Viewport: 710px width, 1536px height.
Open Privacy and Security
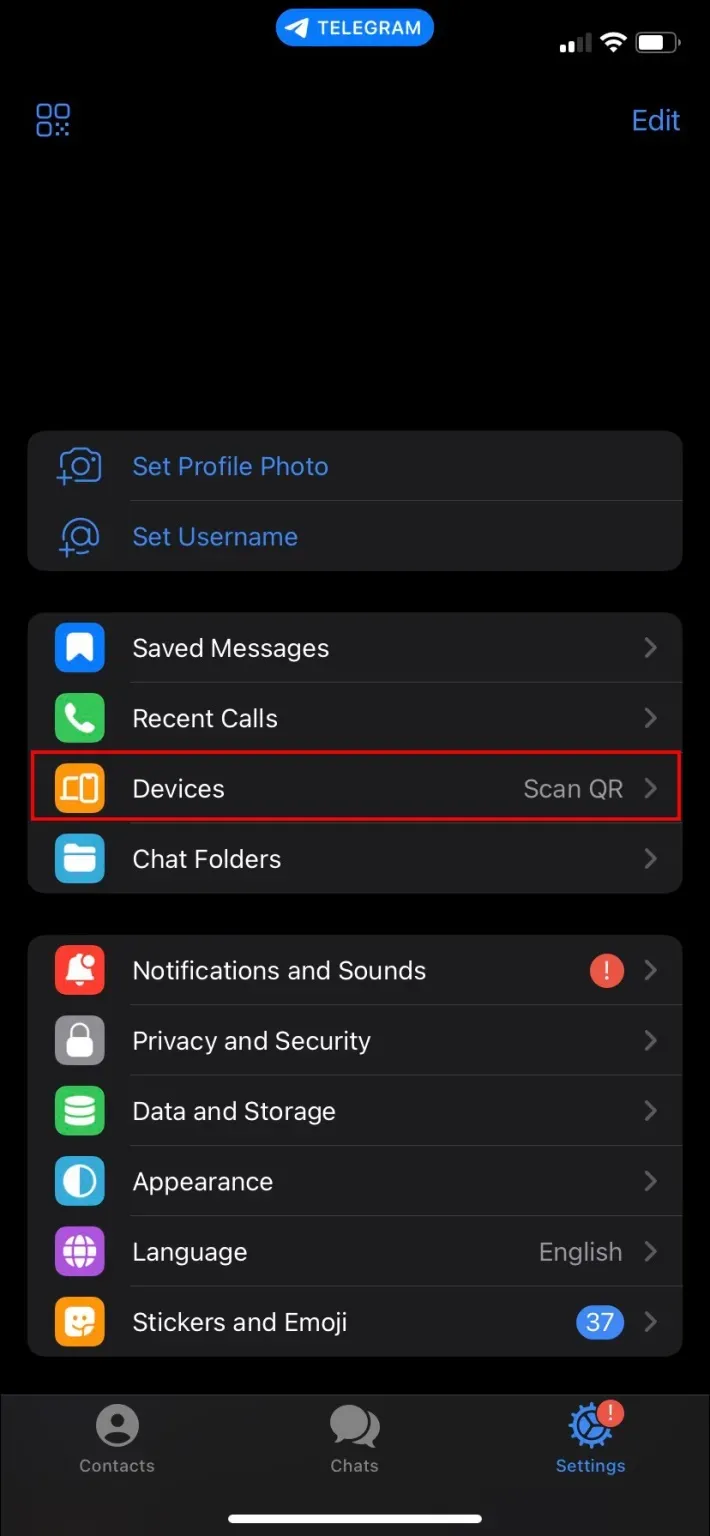[355, 1041]
